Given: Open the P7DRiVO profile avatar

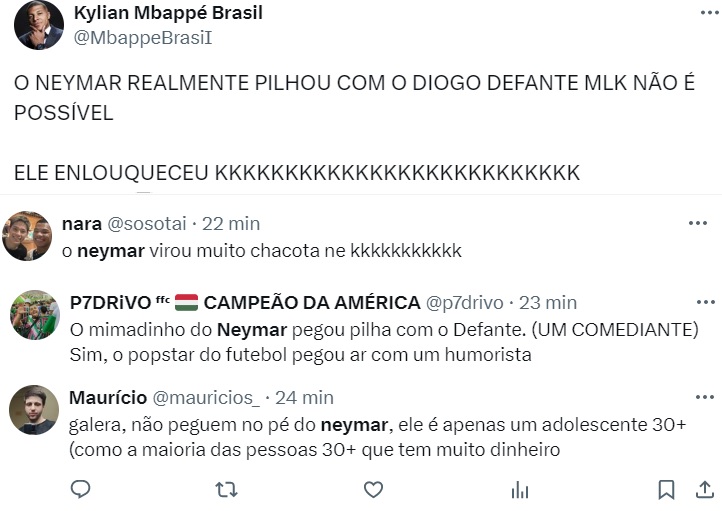Looking at the screenshot, I should tap(35, 315).
